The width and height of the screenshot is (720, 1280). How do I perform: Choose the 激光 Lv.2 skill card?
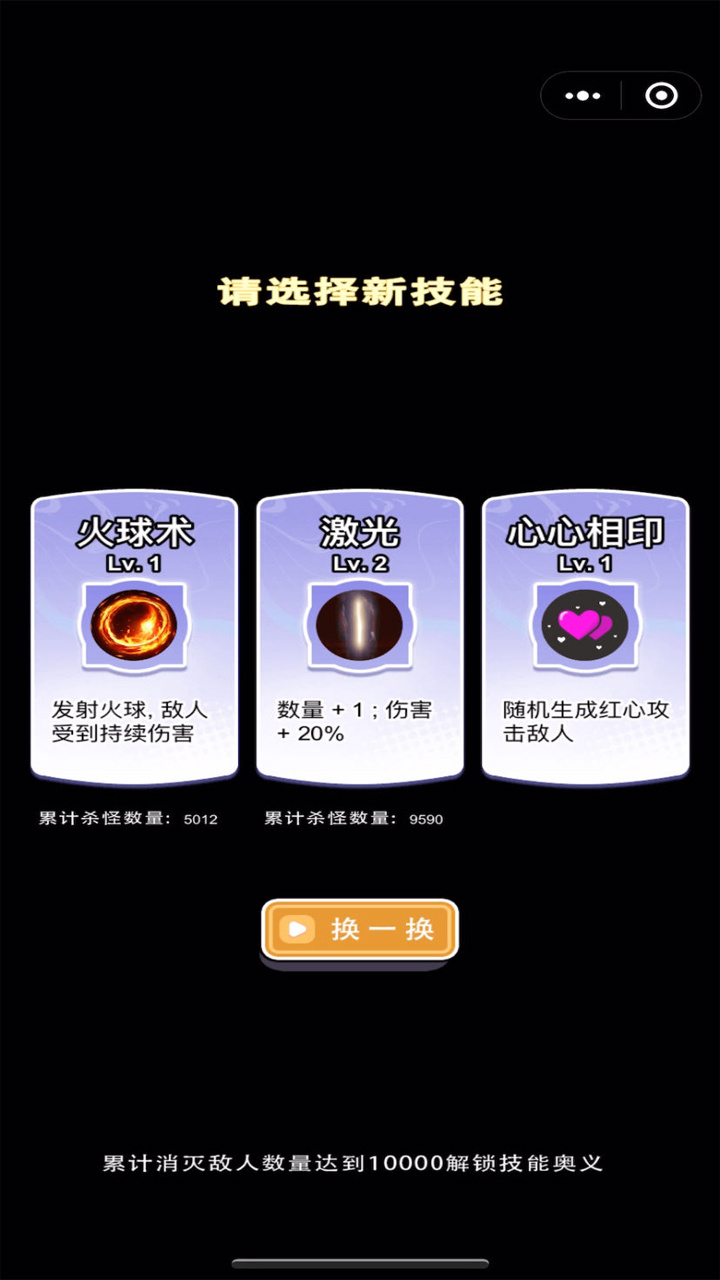[359, 640]
